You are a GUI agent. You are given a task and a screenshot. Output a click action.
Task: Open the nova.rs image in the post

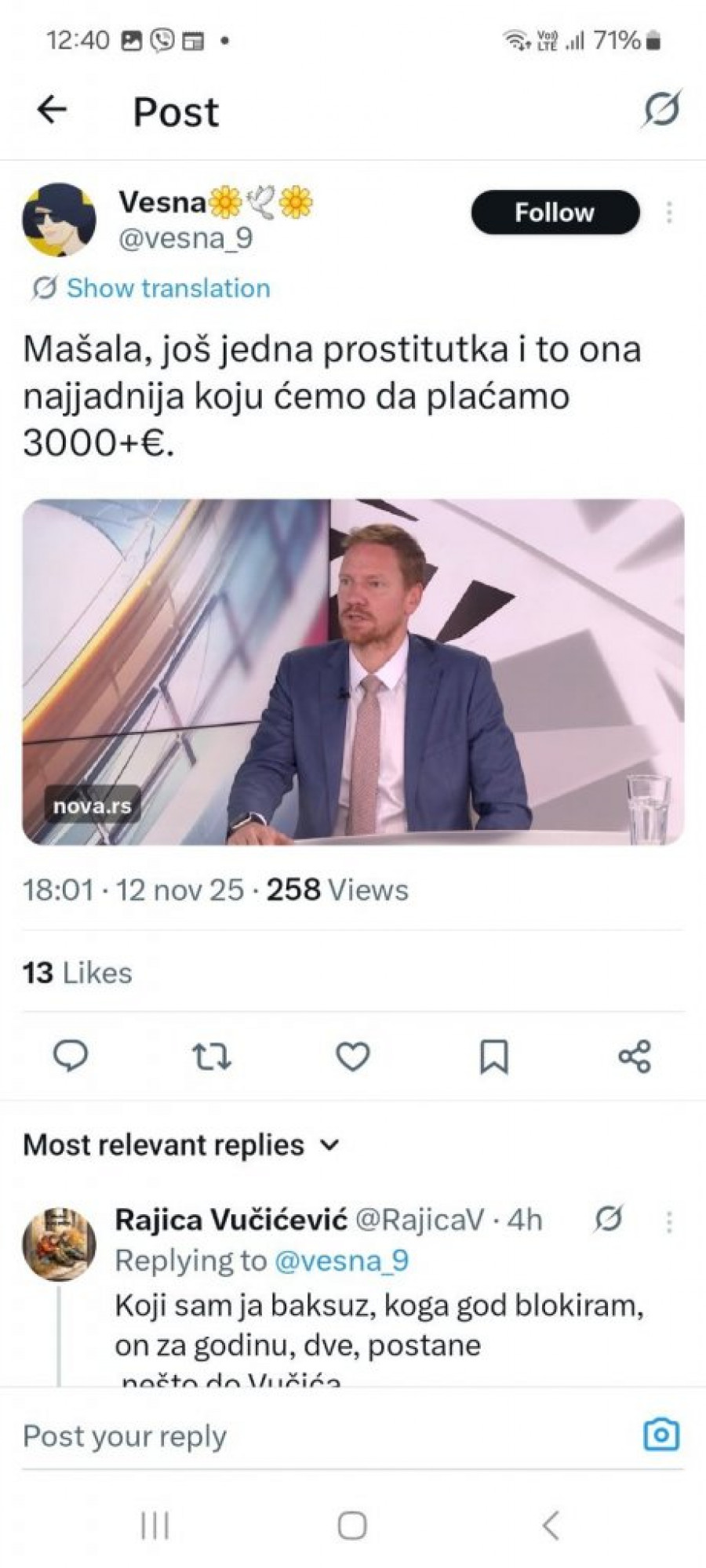(353, 671)
